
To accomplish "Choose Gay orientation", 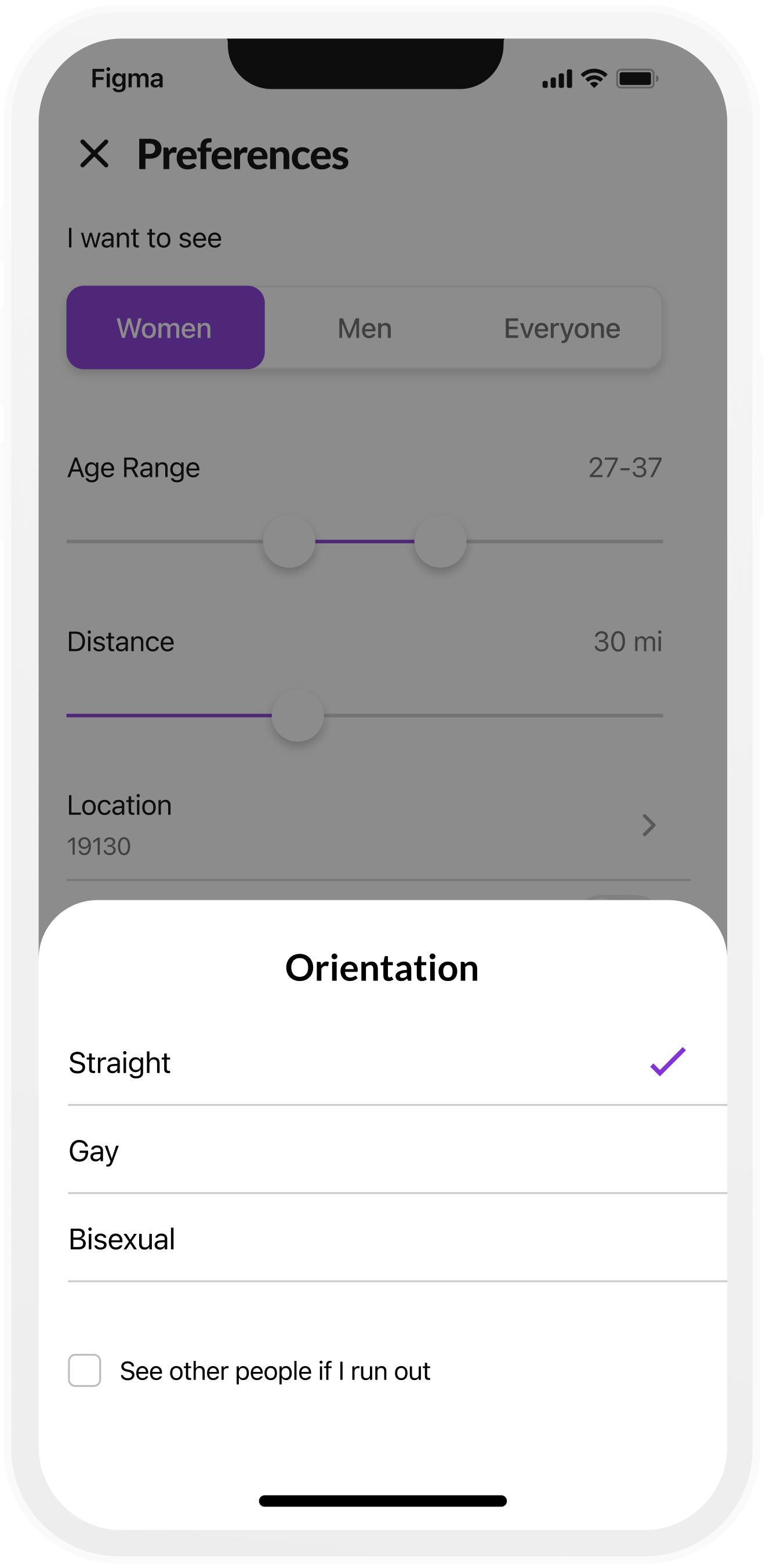I will pyautogui.click(x=397, y=1150).
